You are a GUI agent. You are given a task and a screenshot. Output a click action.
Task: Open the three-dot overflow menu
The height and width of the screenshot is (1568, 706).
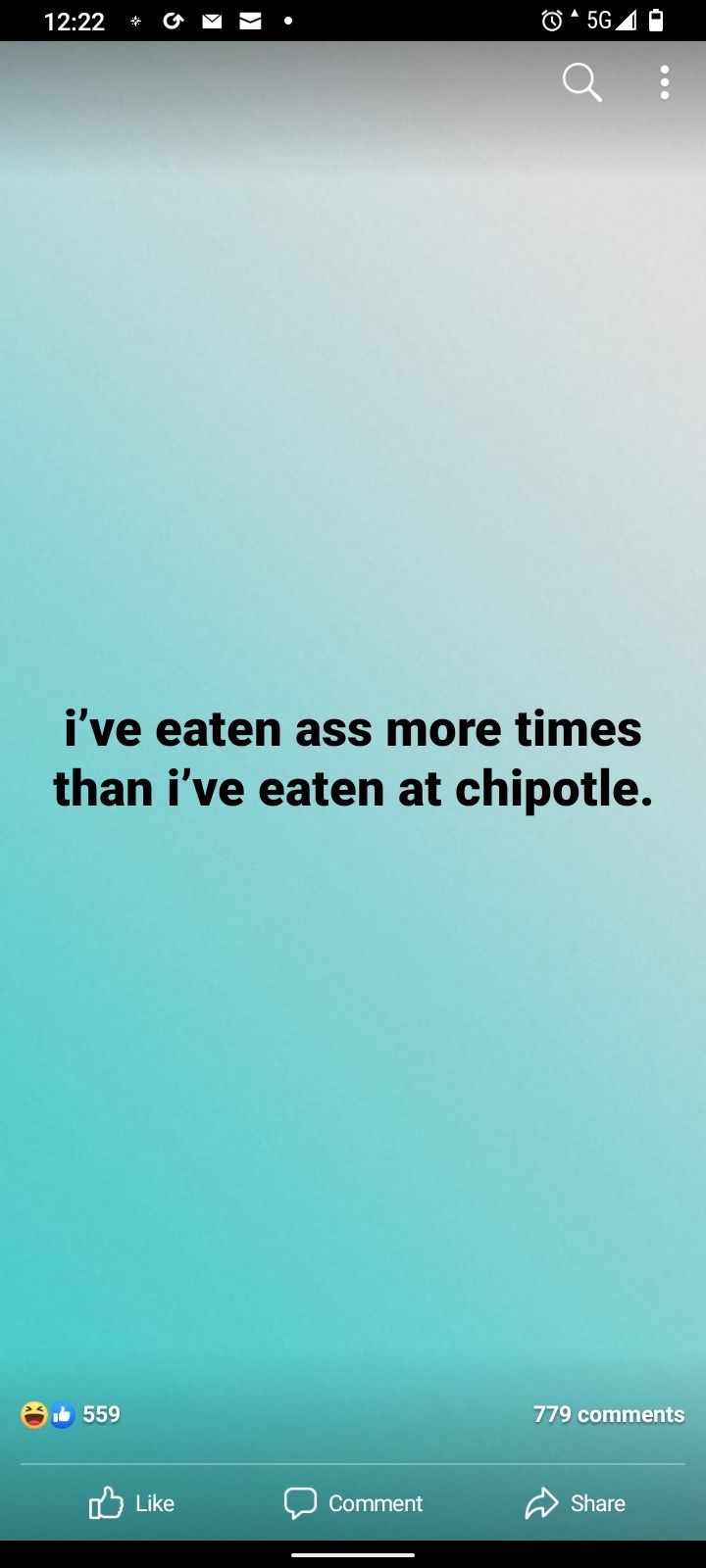coord(665,82)
